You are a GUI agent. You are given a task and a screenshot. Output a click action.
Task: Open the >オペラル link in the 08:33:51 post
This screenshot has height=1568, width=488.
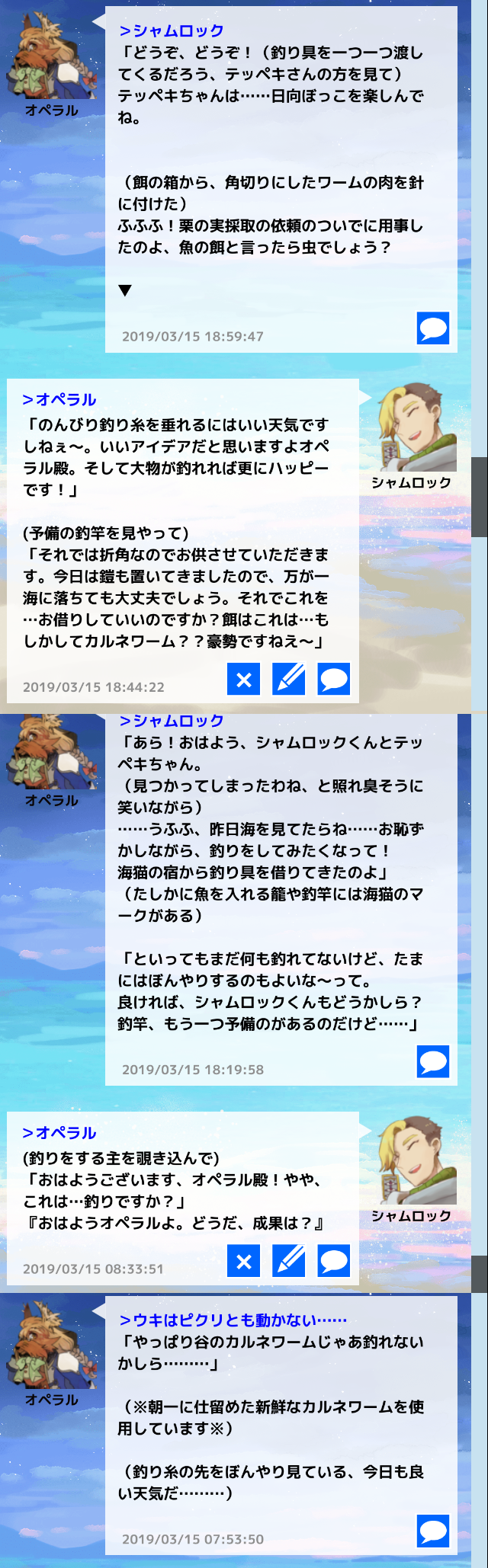coord(59,1133)
